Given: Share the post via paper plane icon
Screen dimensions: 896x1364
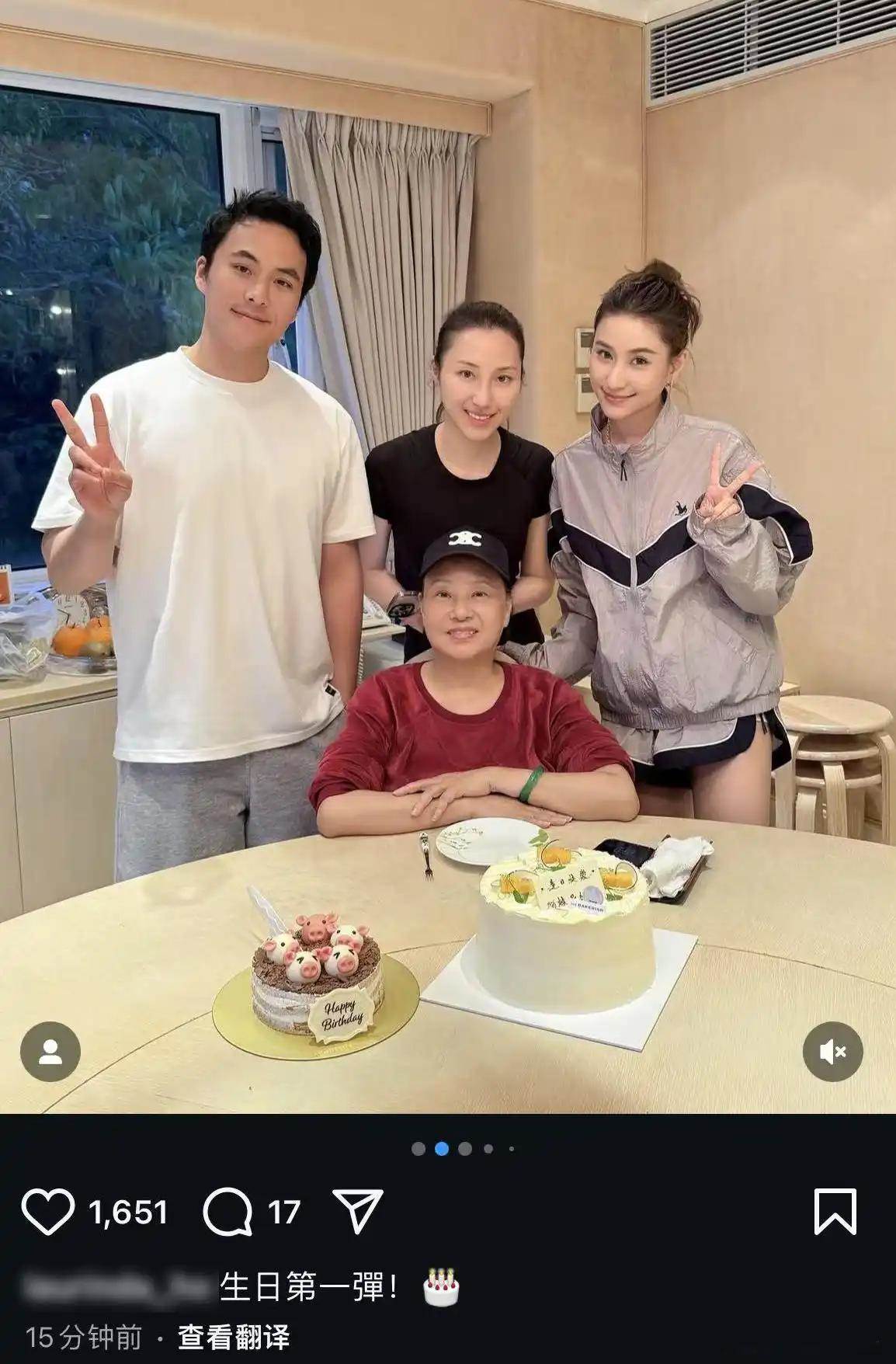Looking at the screenshot, I should tap(357, 1210).
